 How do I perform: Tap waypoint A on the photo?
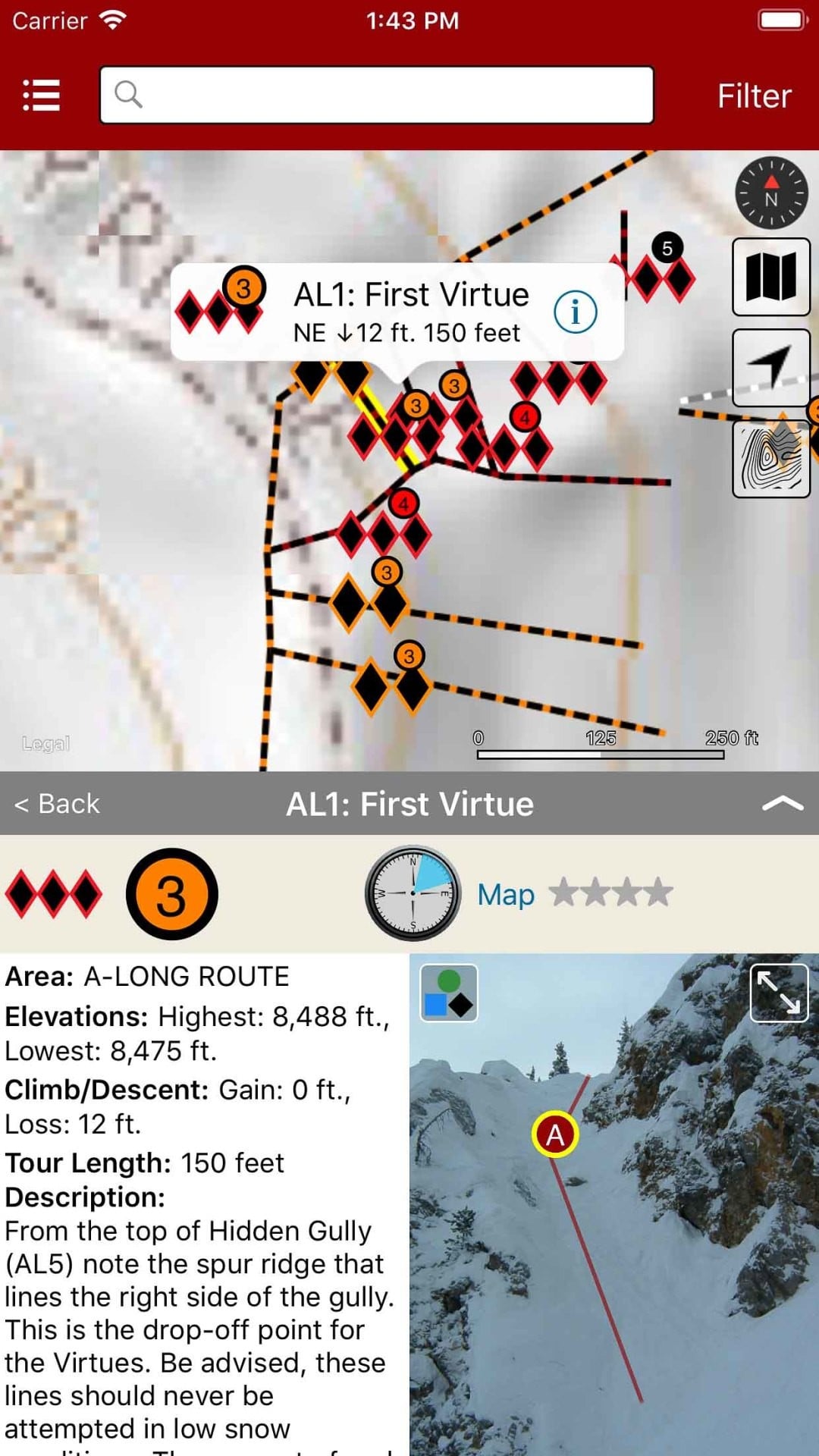pyautogui.click(x=555, y=1135)
